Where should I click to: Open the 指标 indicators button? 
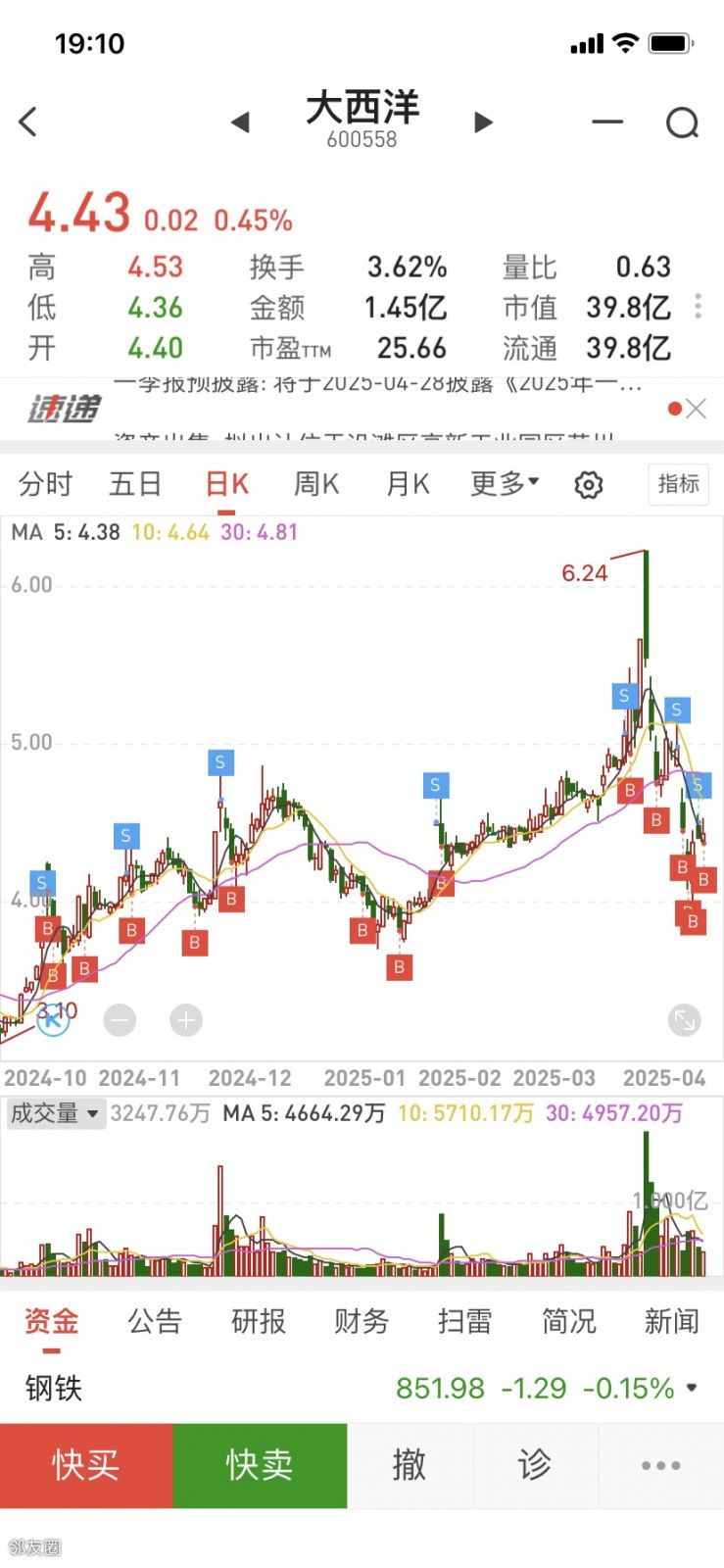pyautogui.click(x=678, y=484)
